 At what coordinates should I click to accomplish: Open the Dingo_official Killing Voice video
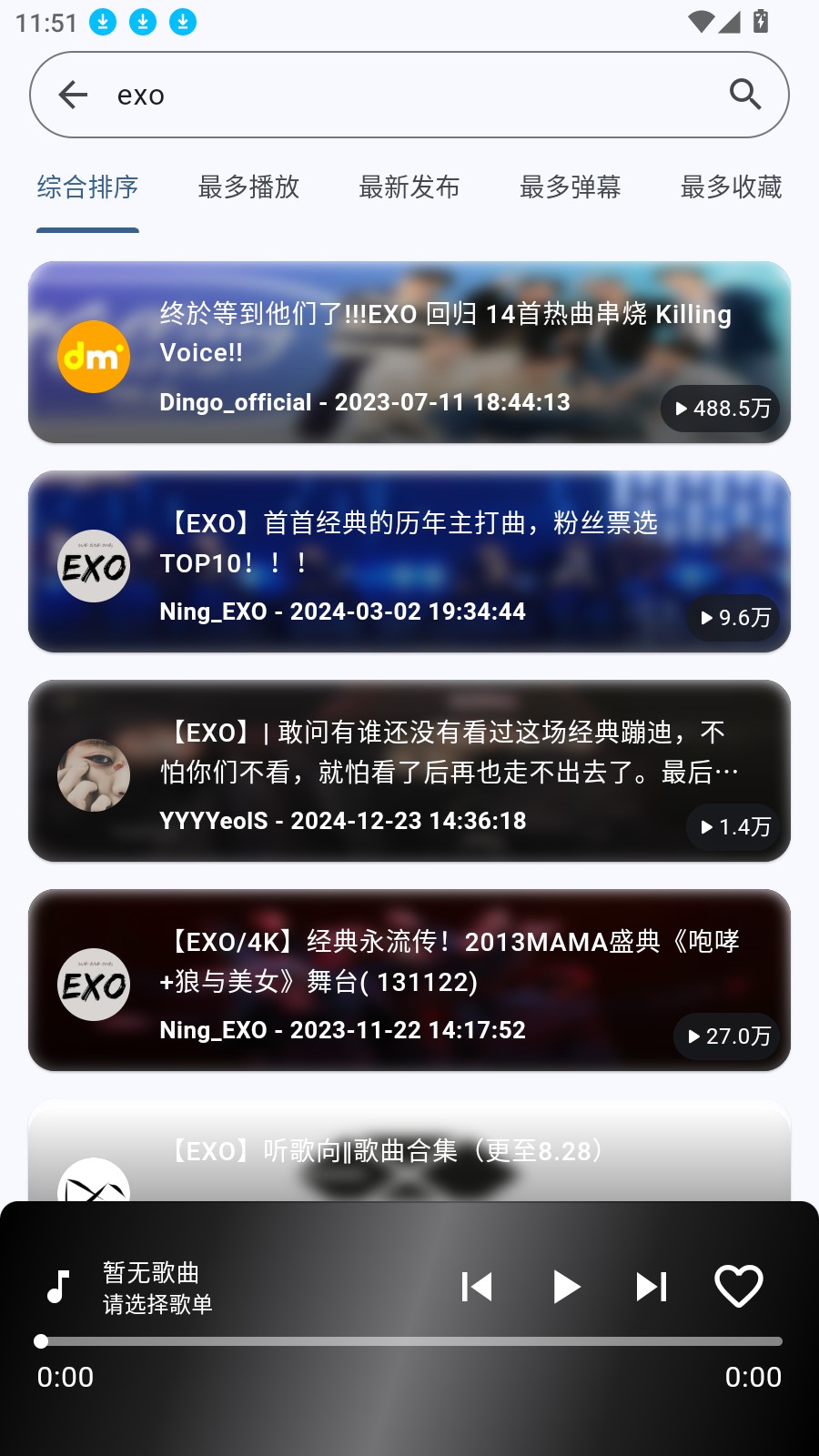pyautogui.click(x=409, y=352)
